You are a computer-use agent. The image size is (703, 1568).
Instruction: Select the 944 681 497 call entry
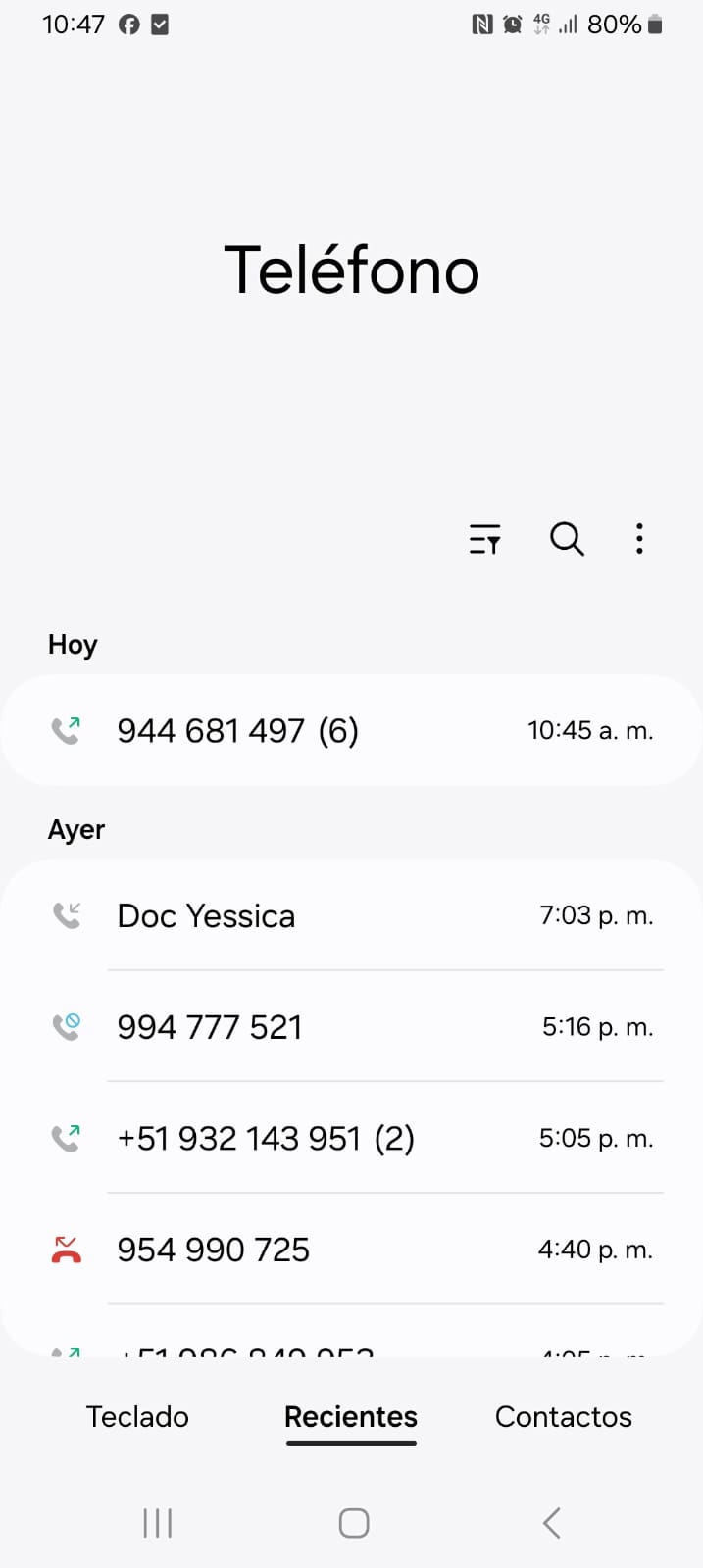pos(351,731)
